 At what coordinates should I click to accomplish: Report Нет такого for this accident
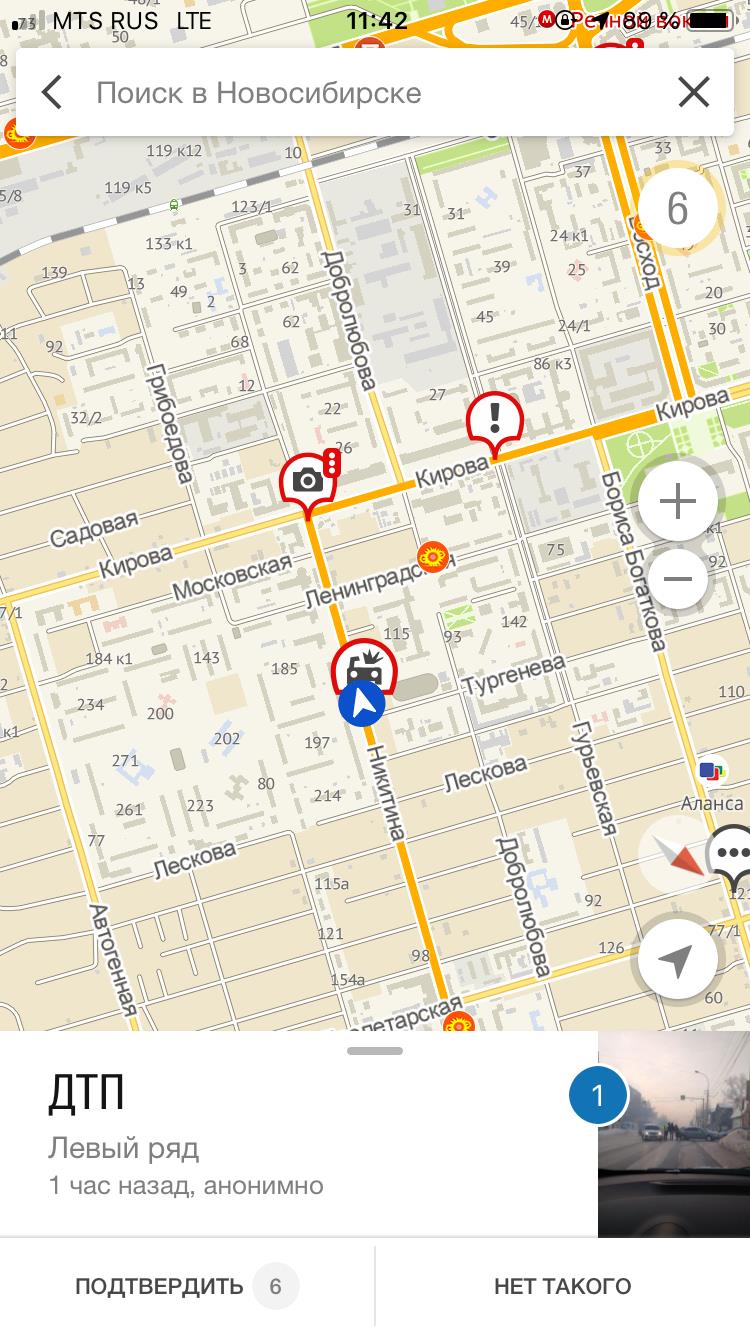[562, 1286]
